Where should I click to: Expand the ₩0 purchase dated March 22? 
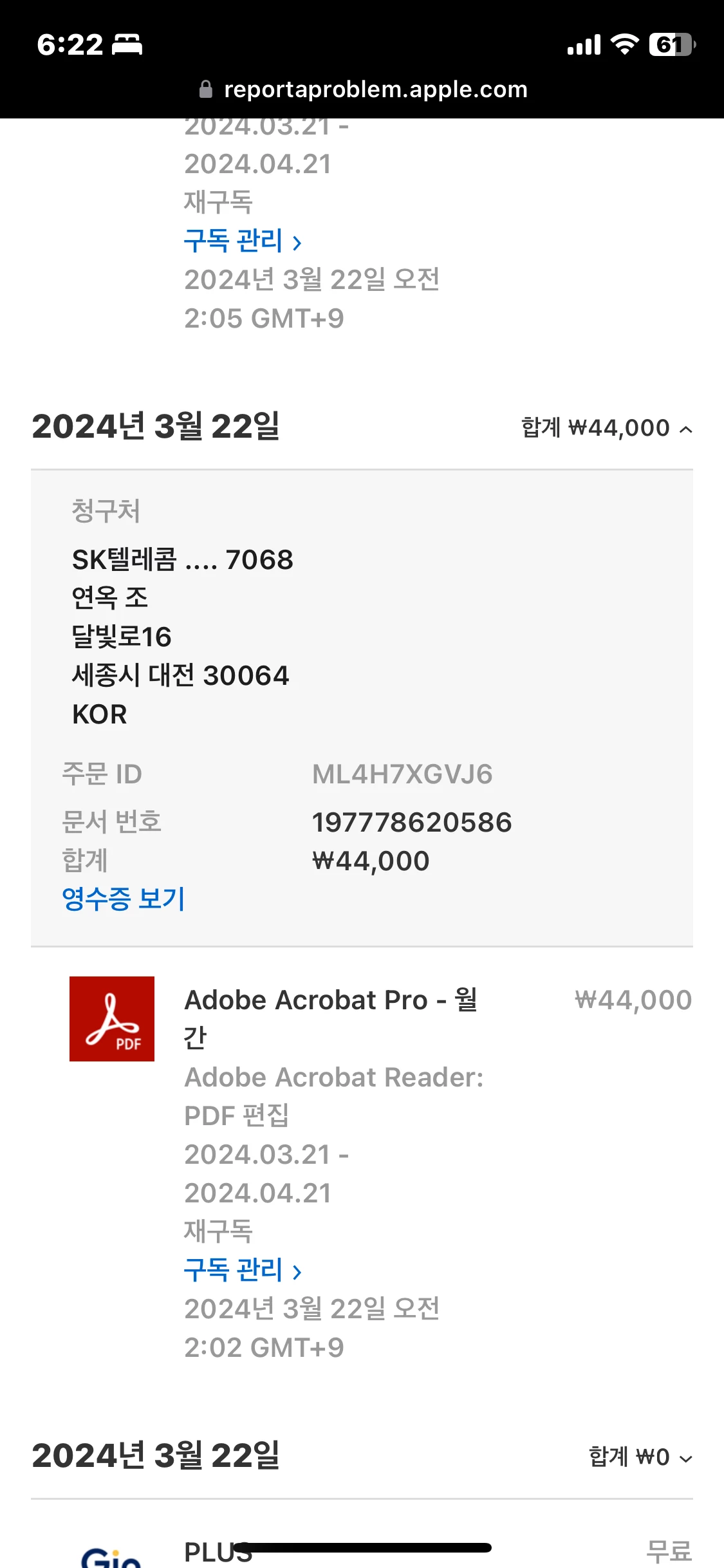point(685,1459)
